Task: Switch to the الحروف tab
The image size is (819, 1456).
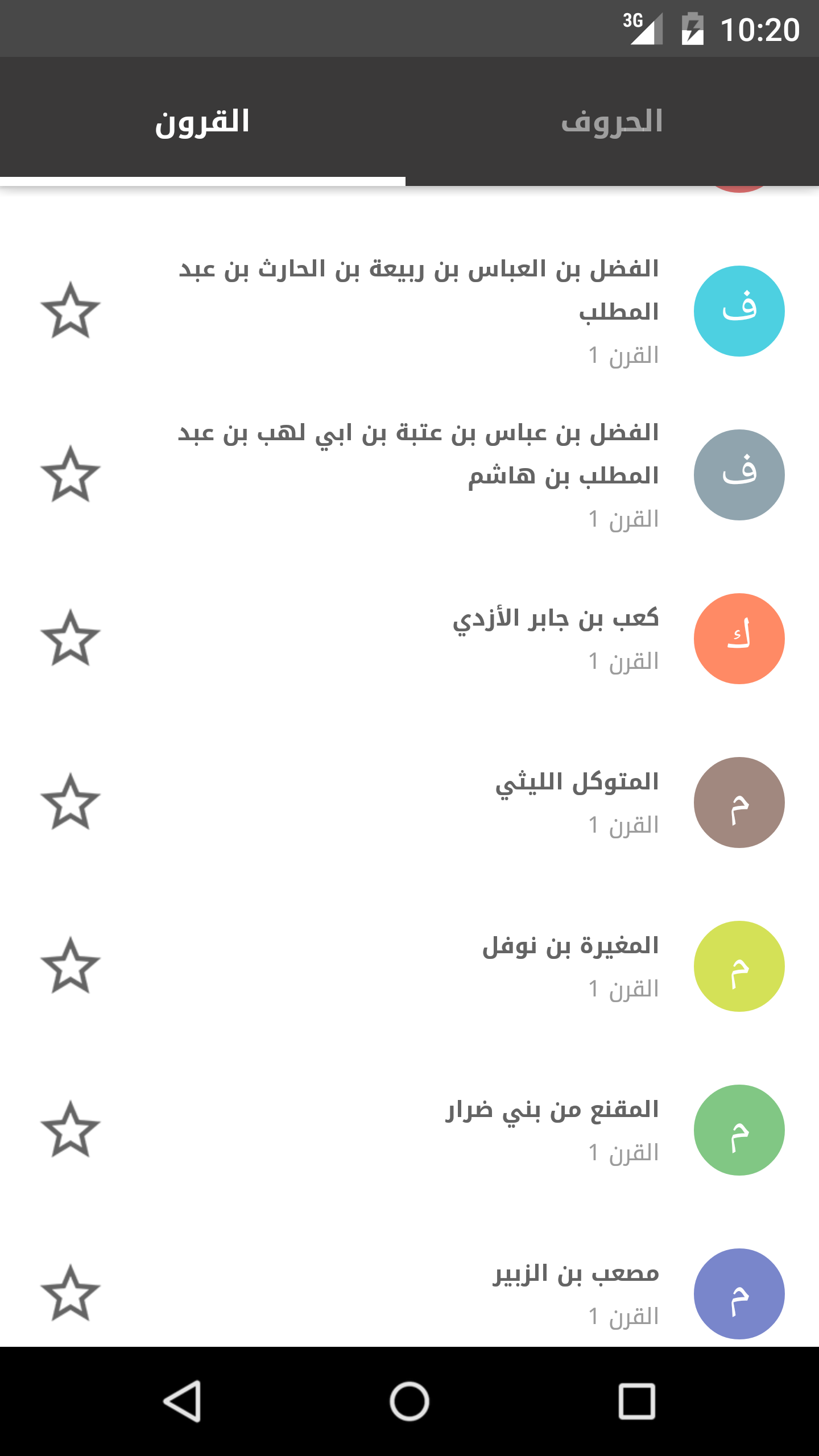Action: (x=612, y=122)
